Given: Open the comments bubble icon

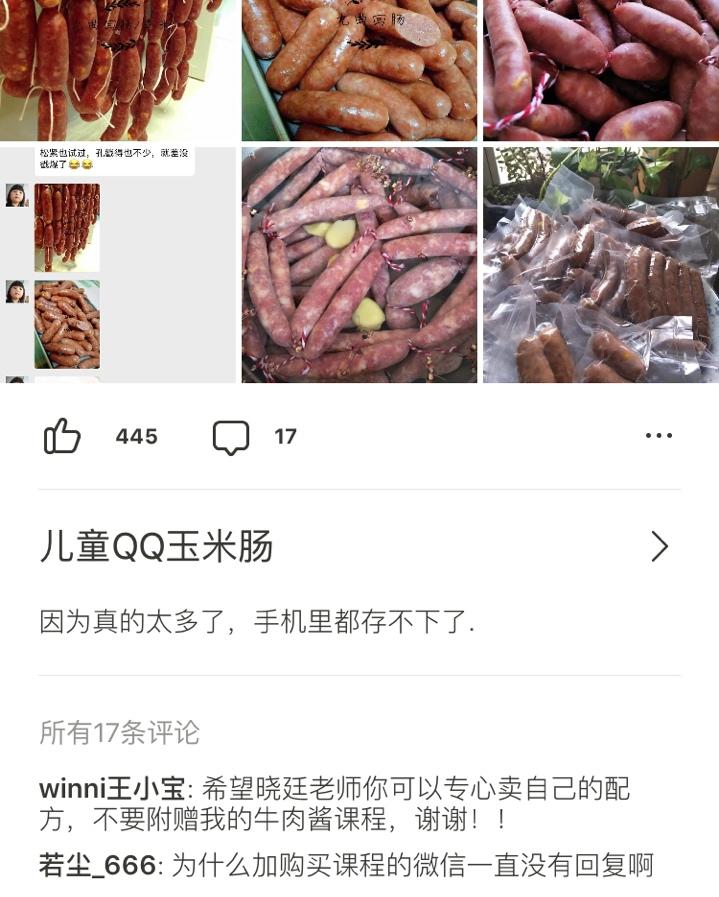Looking at the screenshot, I should click(x=231, y=437).
